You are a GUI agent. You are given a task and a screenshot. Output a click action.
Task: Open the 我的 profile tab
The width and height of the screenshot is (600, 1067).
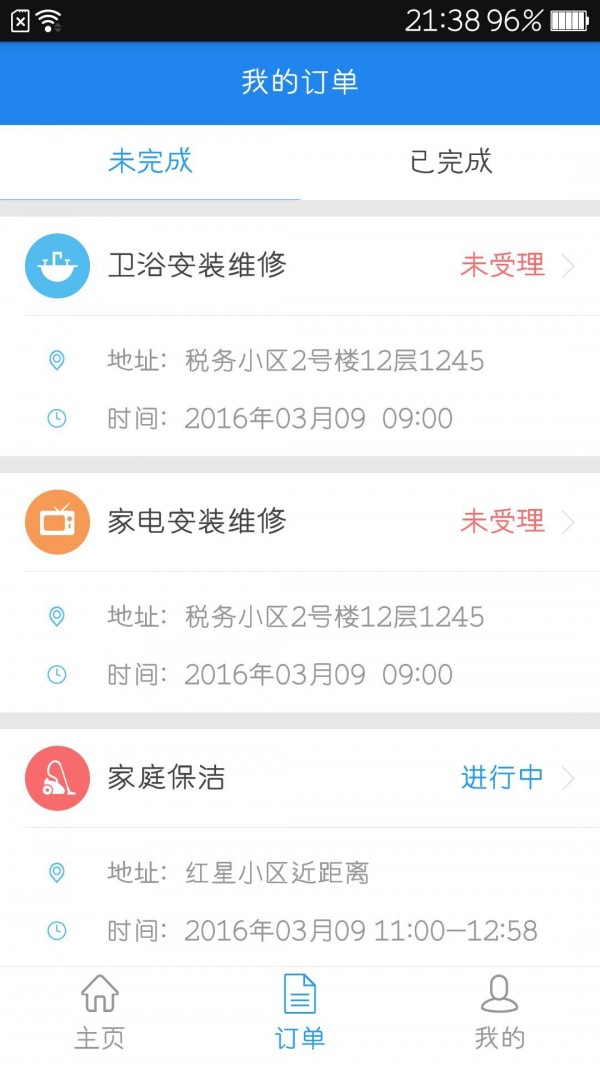(x=499, y=1014)
